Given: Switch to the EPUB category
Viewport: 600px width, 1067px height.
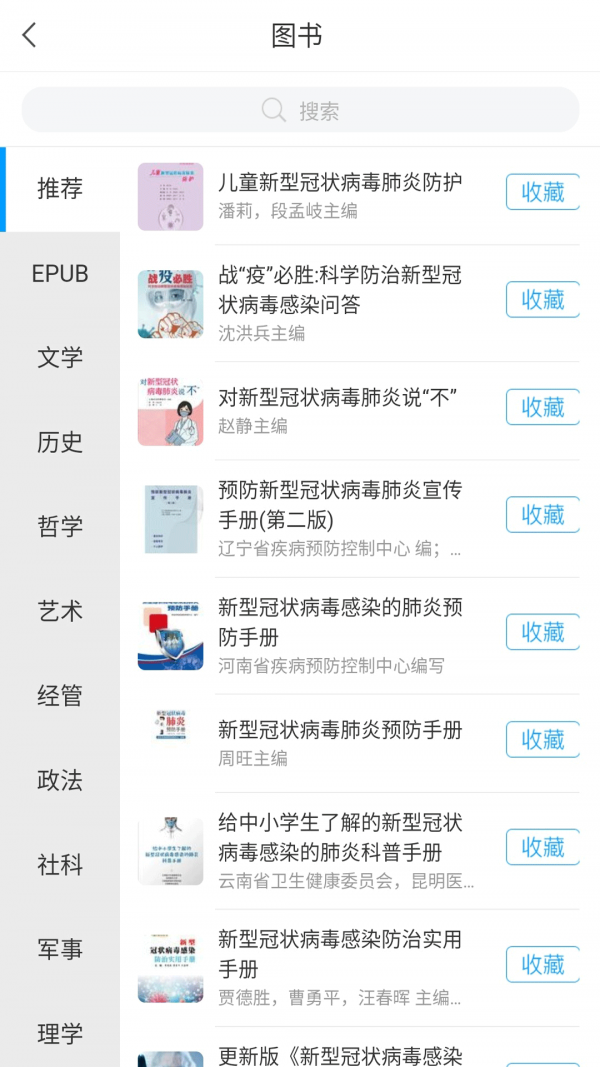Looking at the screenshot, I should coord(60,274).
